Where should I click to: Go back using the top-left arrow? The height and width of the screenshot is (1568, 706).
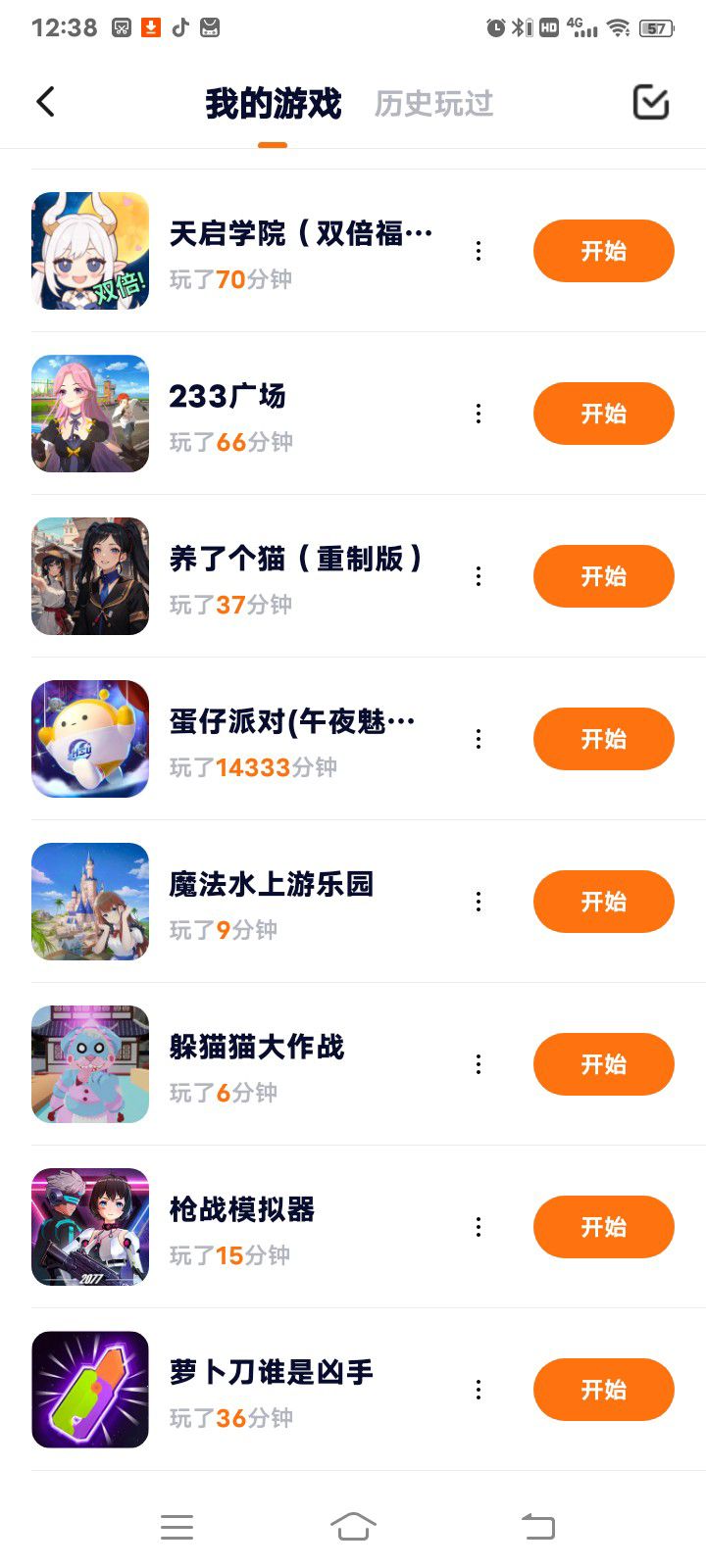(45, 102)
